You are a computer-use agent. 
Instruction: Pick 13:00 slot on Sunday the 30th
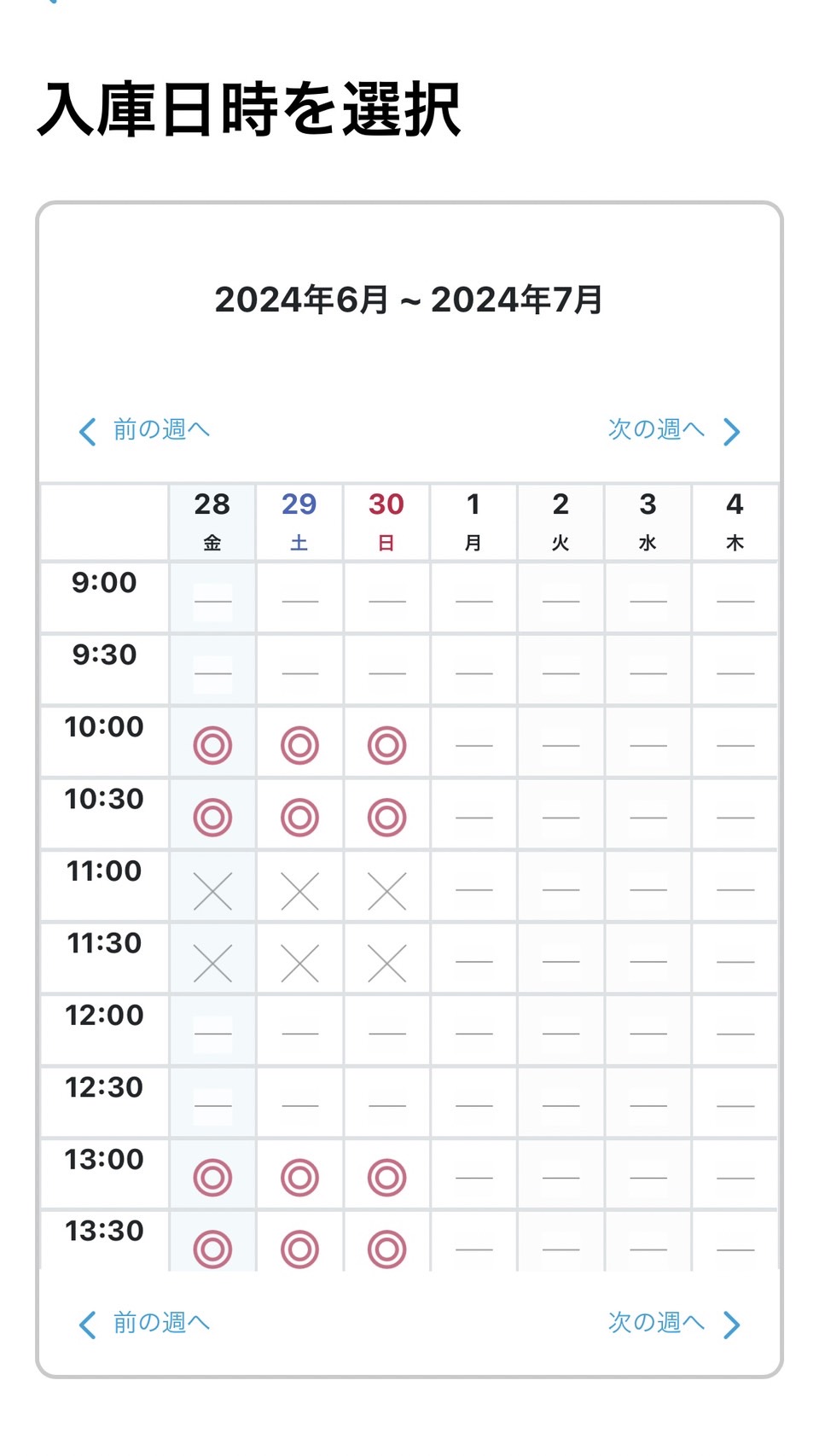[386, 1178]
